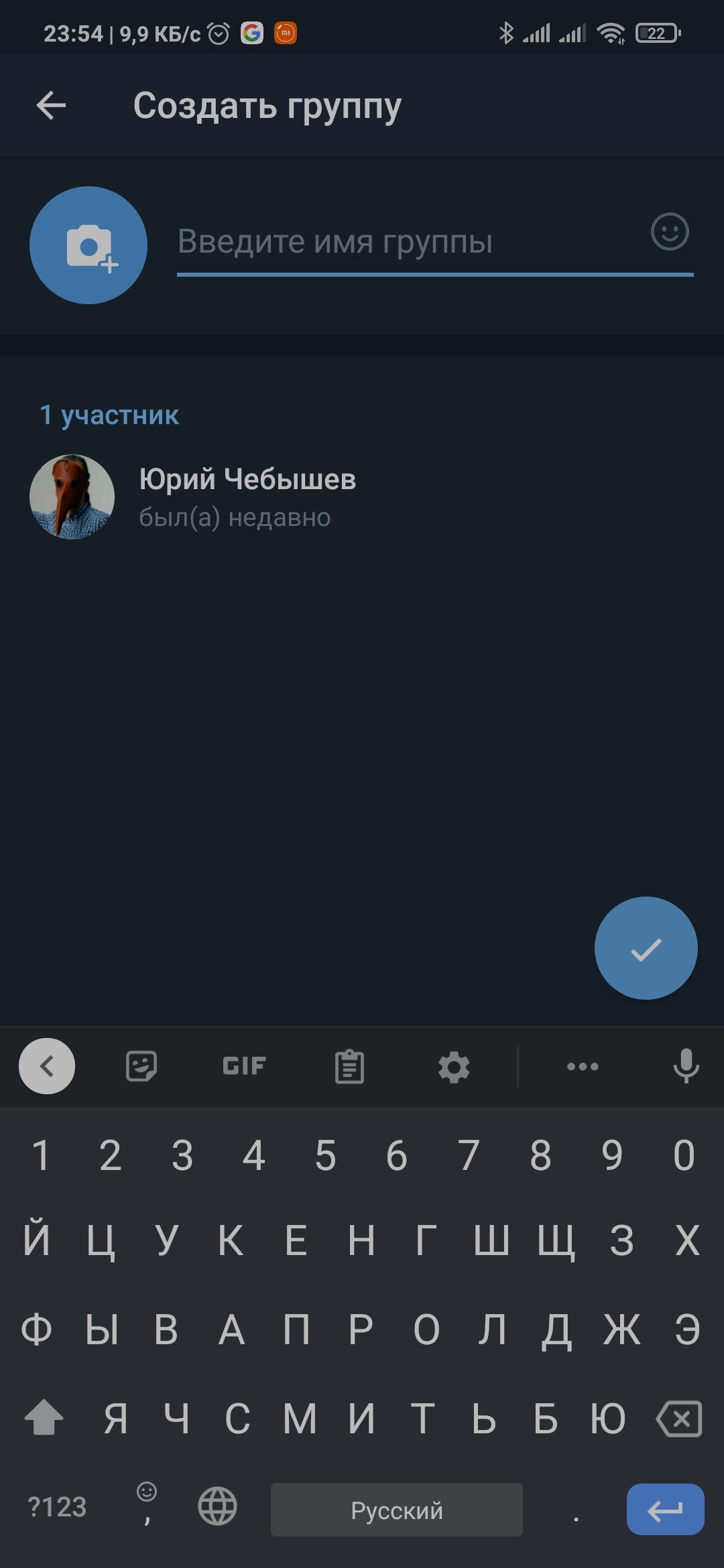Open more keyboard options via the ellipsis
This screenshot has height=1568, width=724.
point(582,1066)
